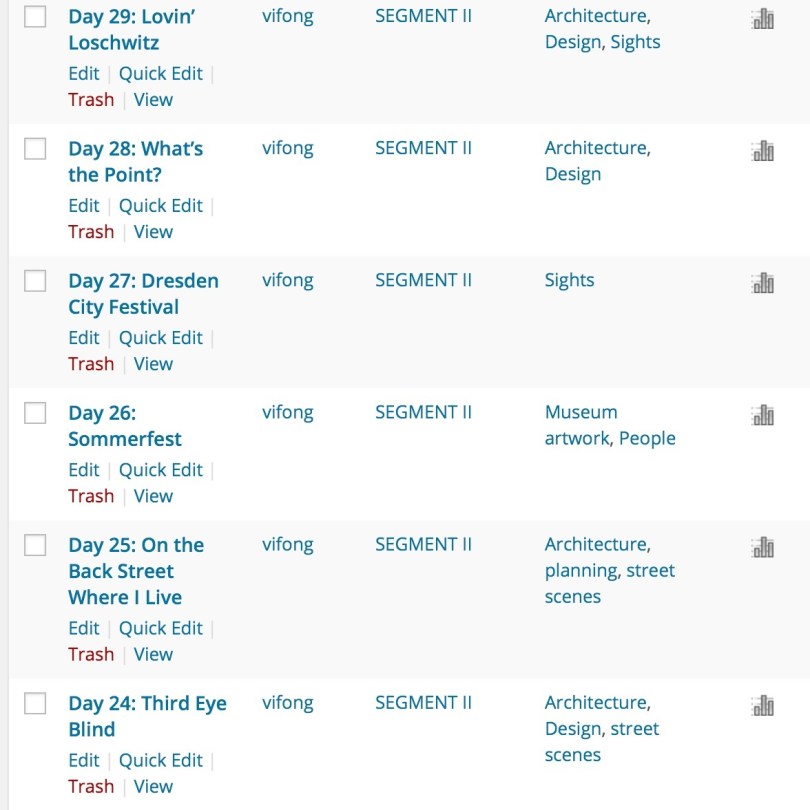Open the planning category link in the Day 25 row

point(580,570)
